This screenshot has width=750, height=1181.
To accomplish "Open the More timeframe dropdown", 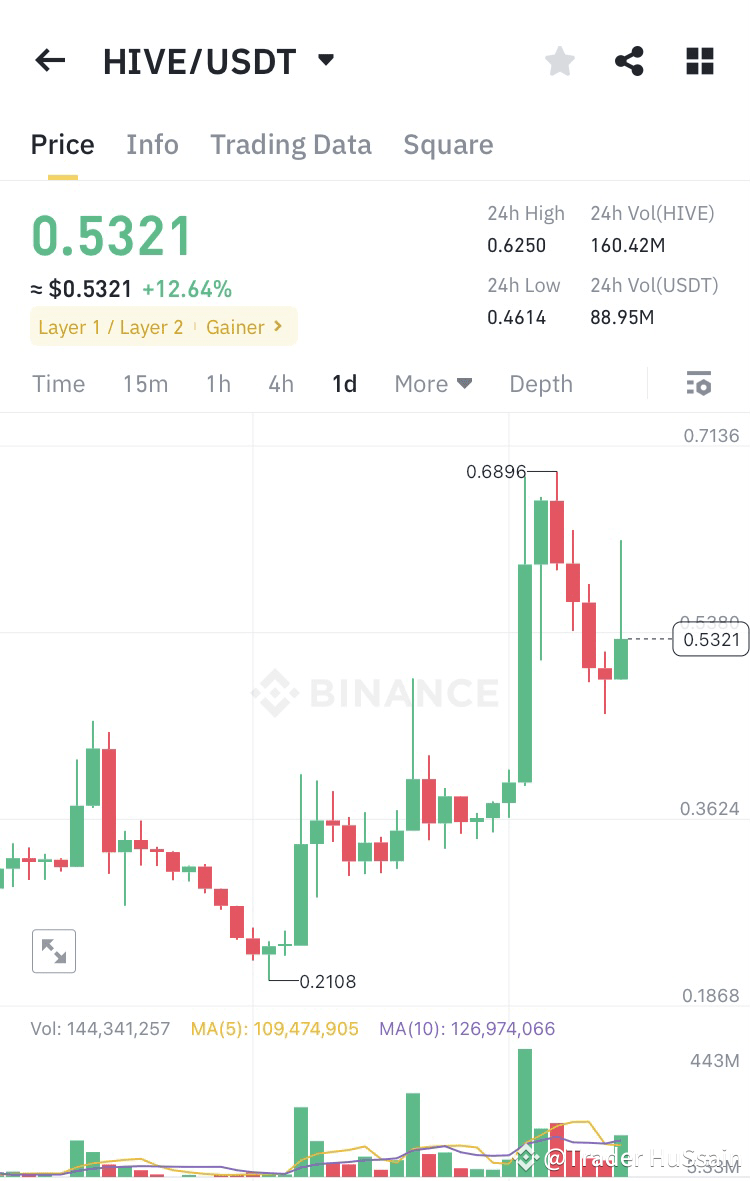I will coord(432,383).
